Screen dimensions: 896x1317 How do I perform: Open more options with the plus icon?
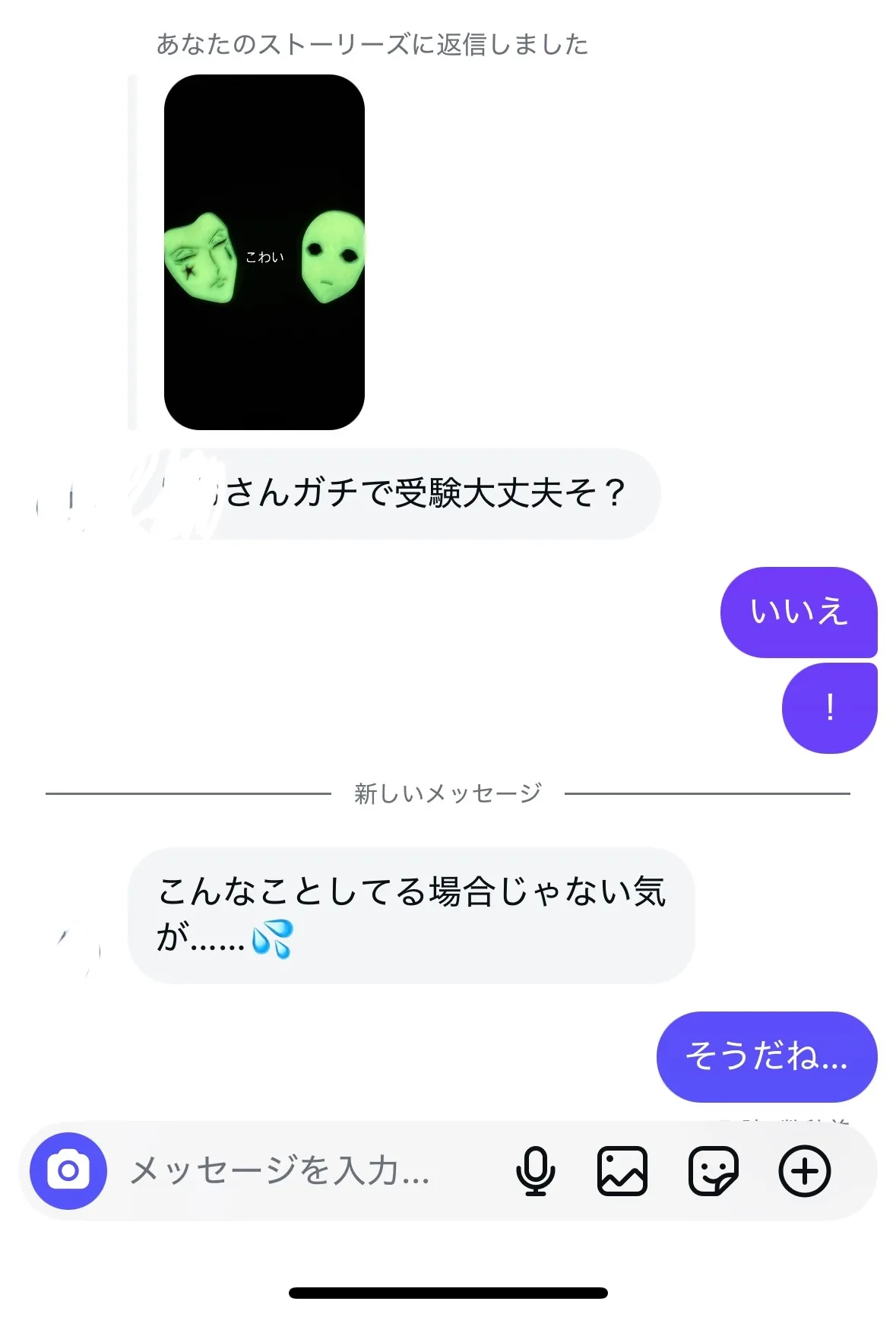coord(804,1171)
